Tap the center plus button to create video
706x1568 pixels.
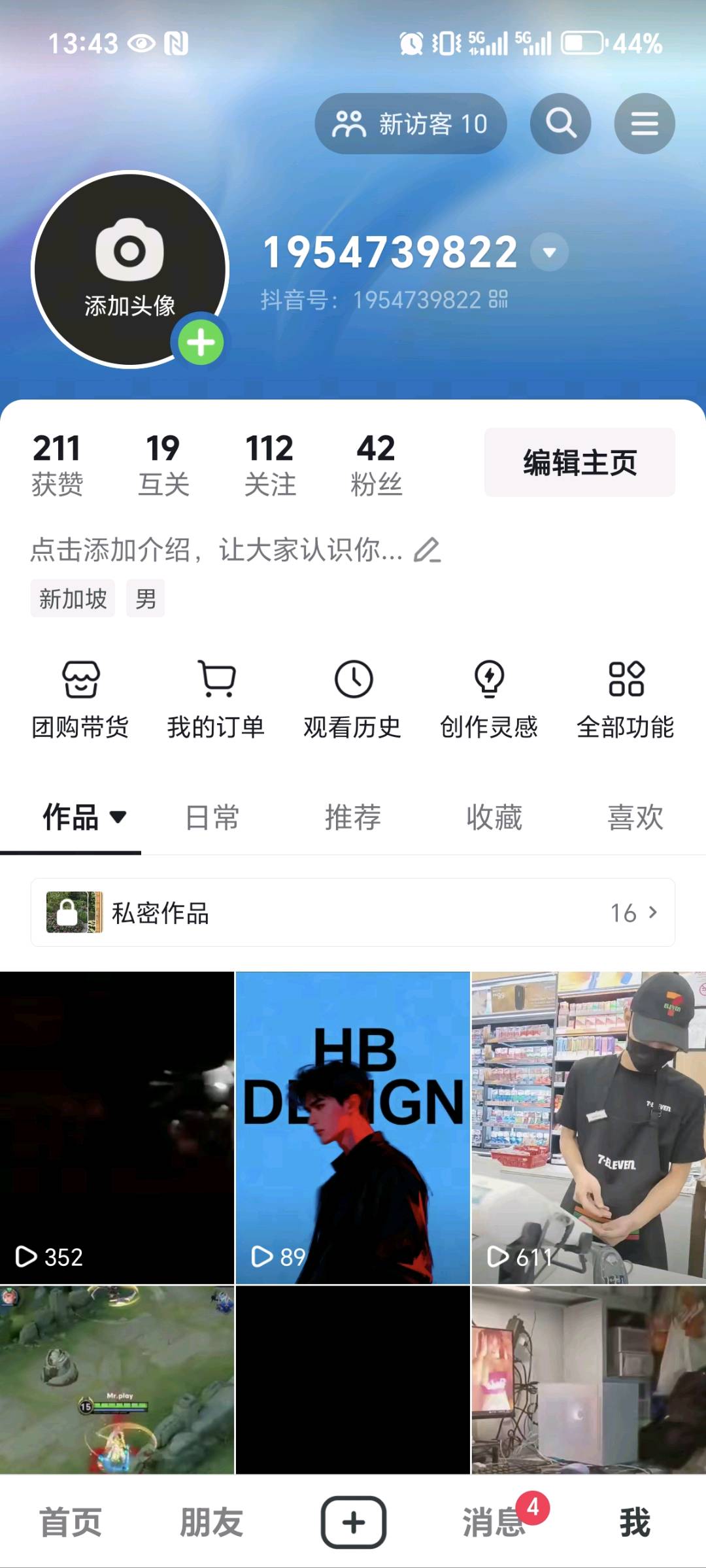coord(353,1522)
